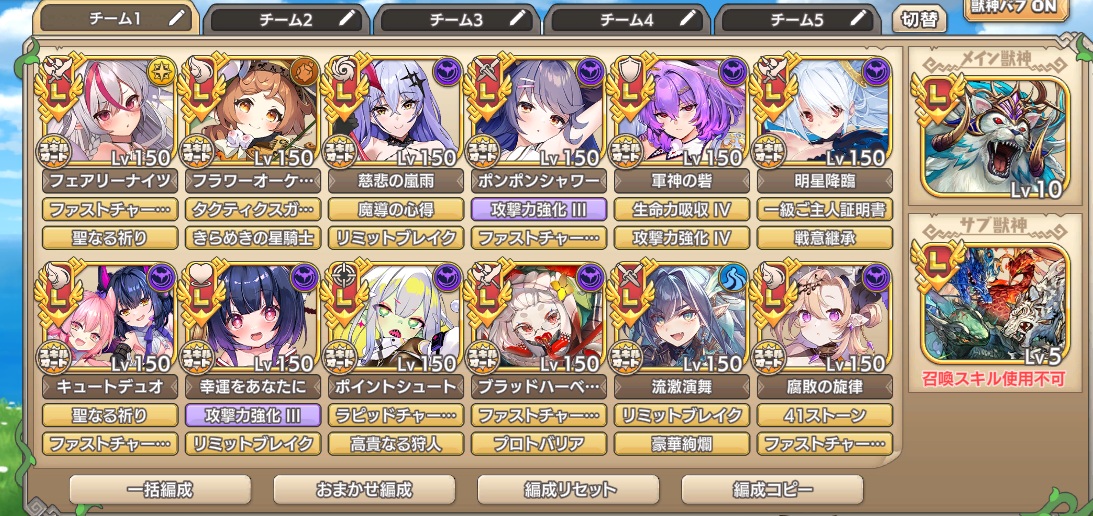This screenshot has width=1093, height=516.
Task: Select the 慈悲の嵐雨 character card
Action: click(394, 111)
